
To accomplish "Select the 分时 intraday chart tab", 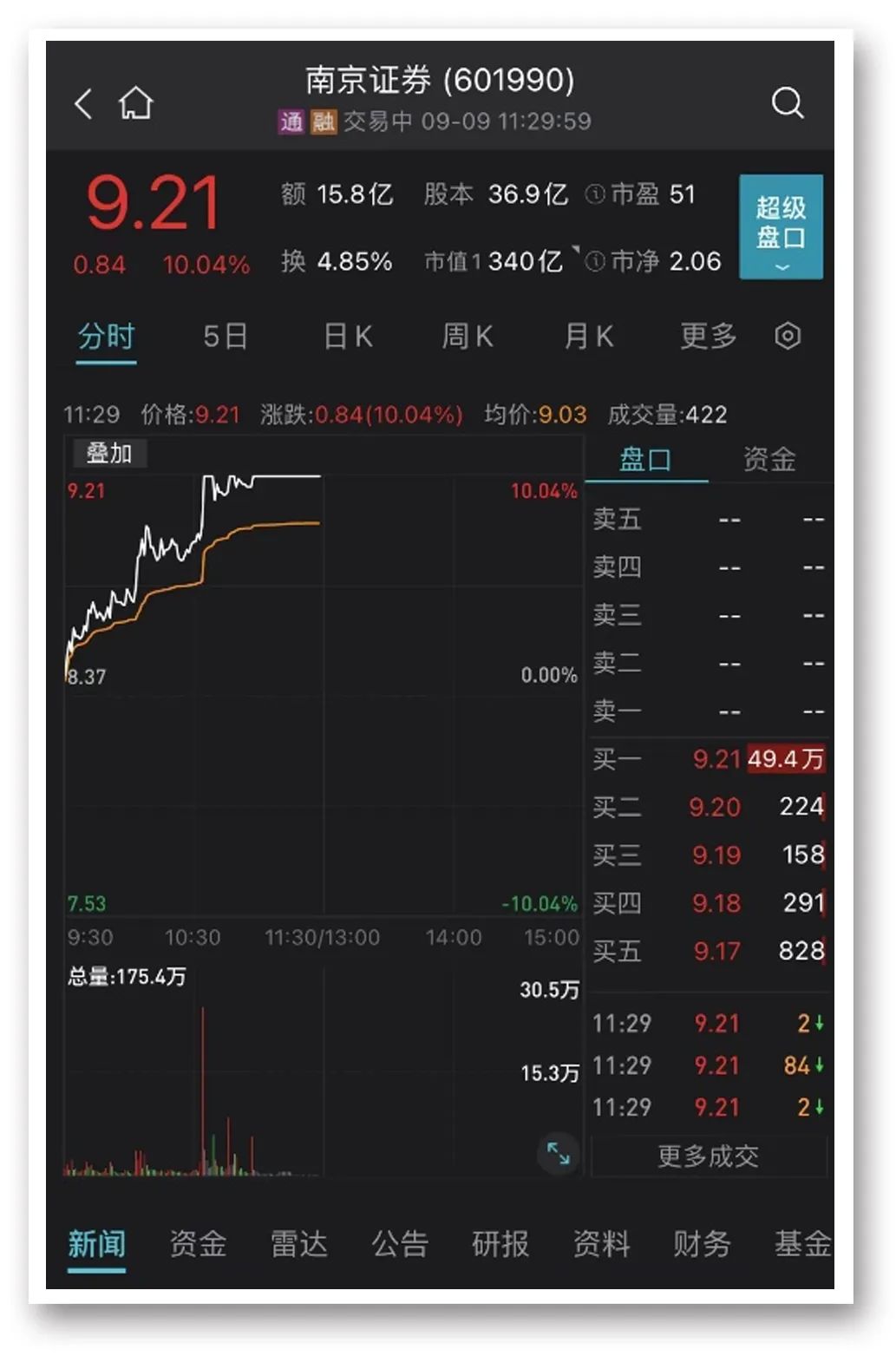I will [106, 337].
